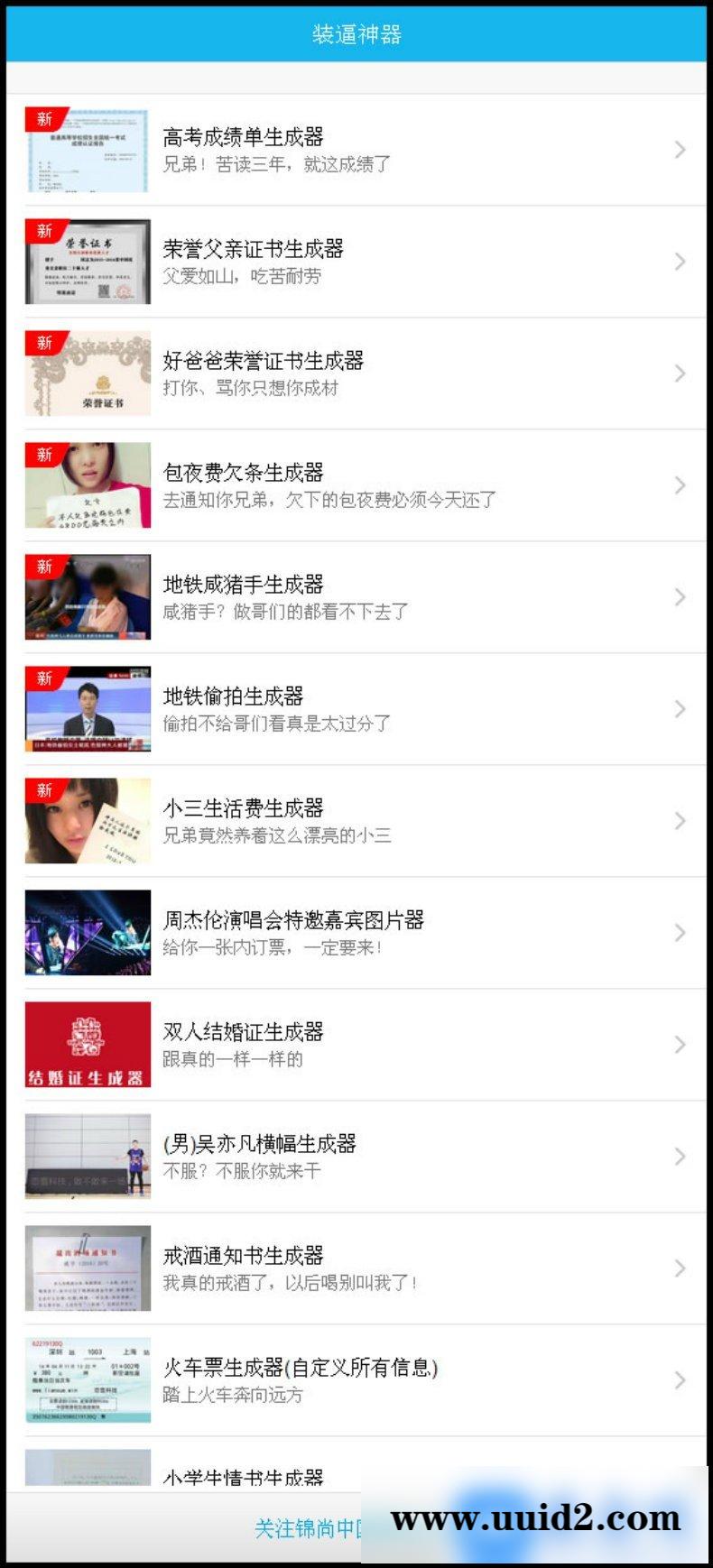This screenshot has width=713, height=1568.
Task: Click the 新 badge on 小三生活费生成器
Action: [45, 791]
